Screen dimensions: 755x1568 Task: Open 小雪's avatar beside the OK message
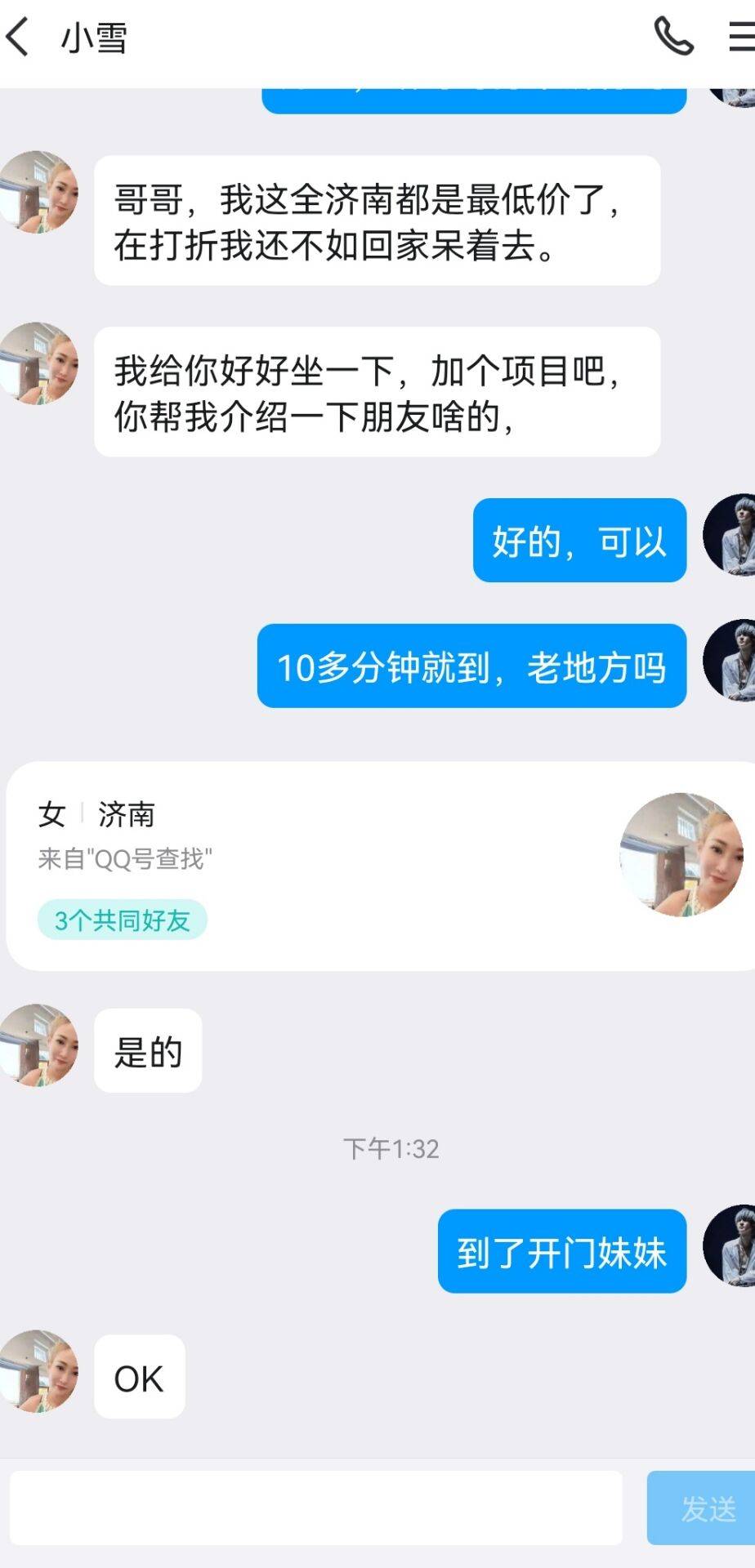(38, 1372)
